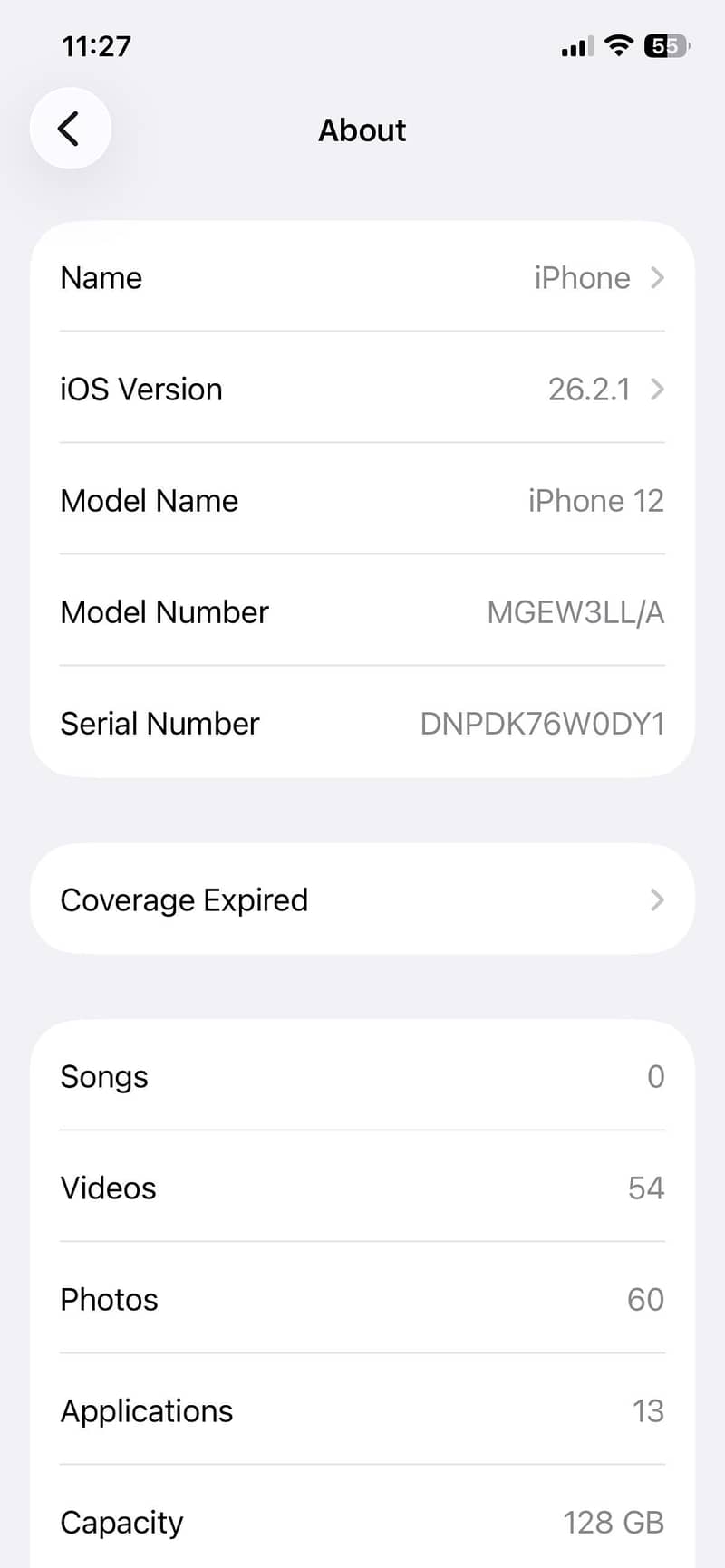The width and height of the screenshot is (725, 1568).
Task: Tap the Songs count icon row
Action: point(362,1076)
